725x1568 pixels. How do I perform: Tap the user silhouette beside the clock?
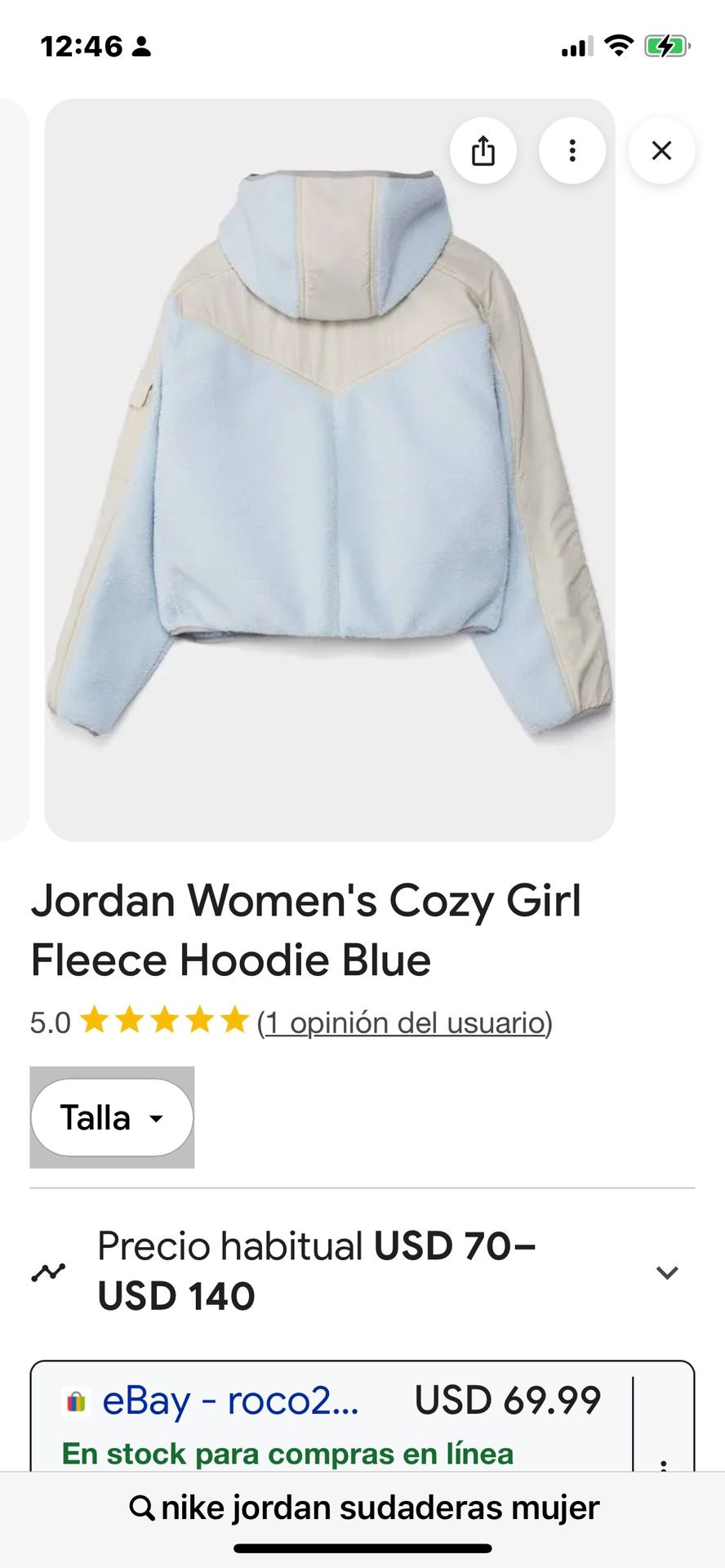(141, 47)
